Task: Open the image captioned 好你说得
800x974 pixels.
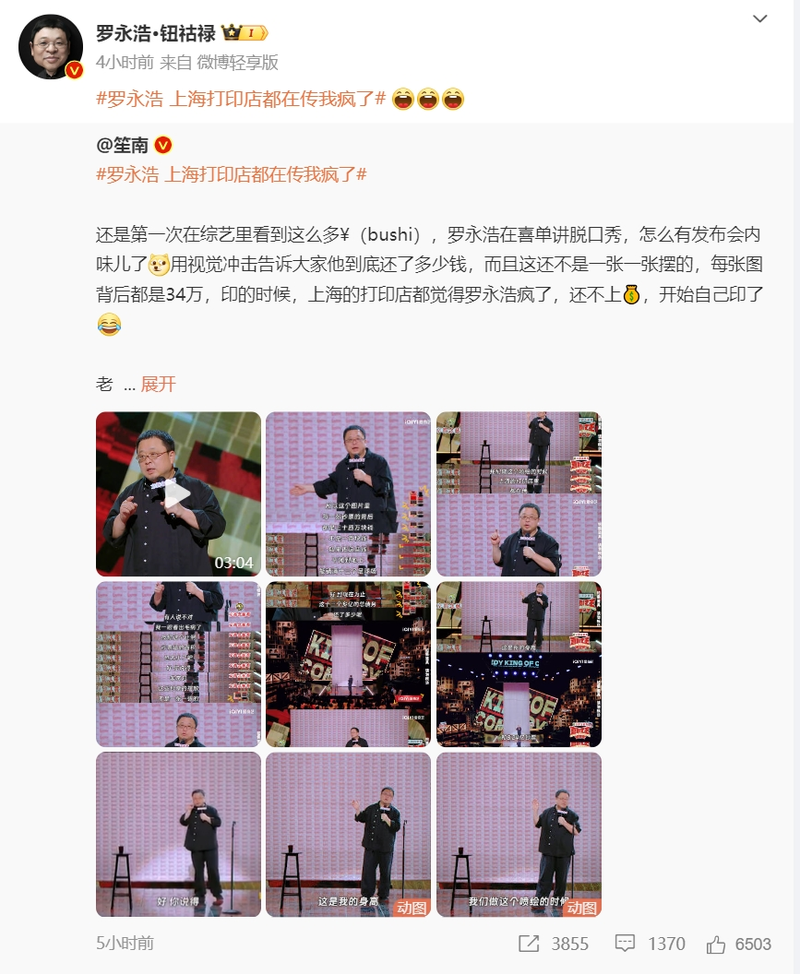Action: point(178,834)
